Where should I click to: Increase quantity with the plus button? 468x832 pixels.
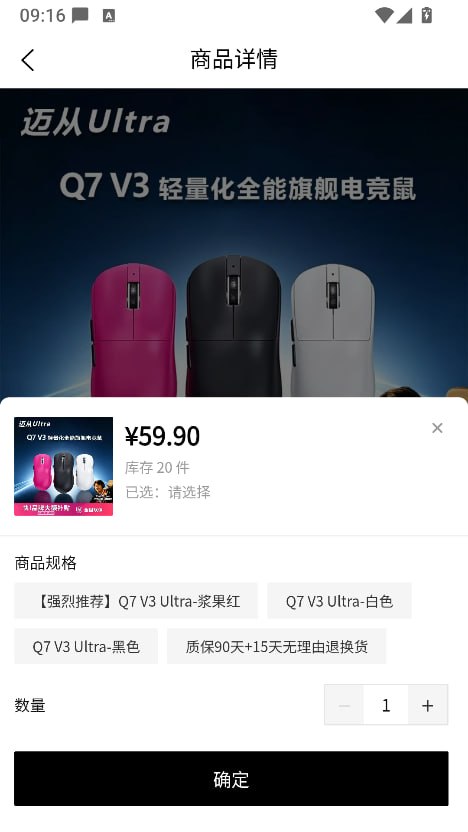coord(428,705)
